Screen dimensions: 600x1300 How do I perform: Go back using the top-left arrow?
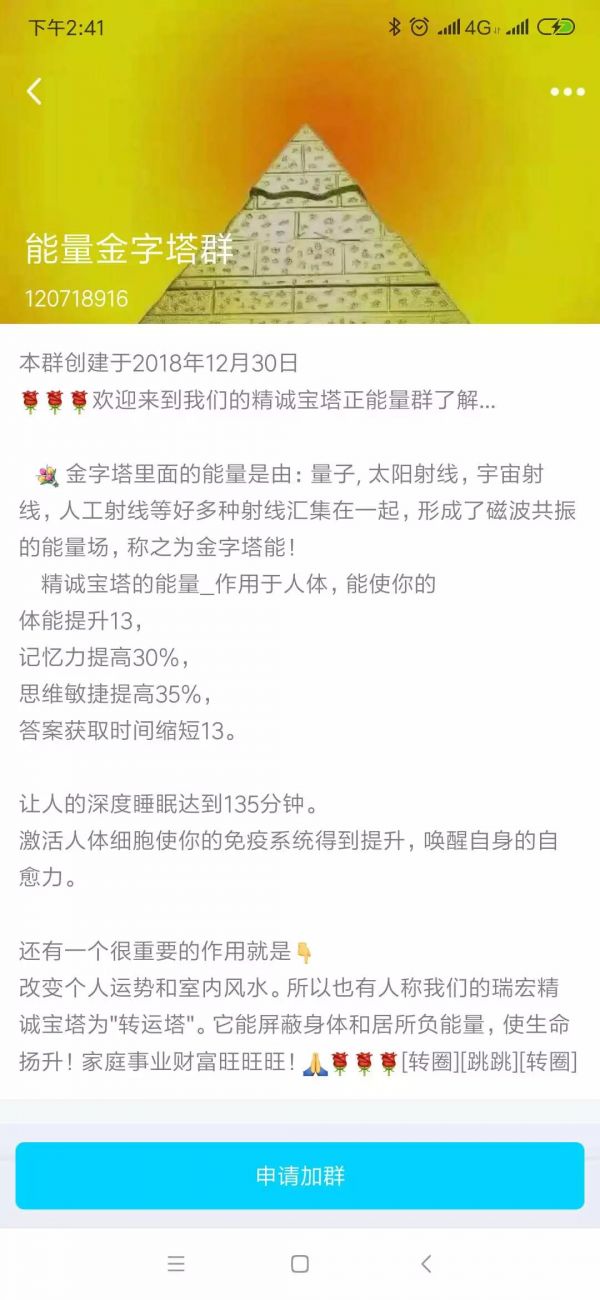tap(34, 91)
